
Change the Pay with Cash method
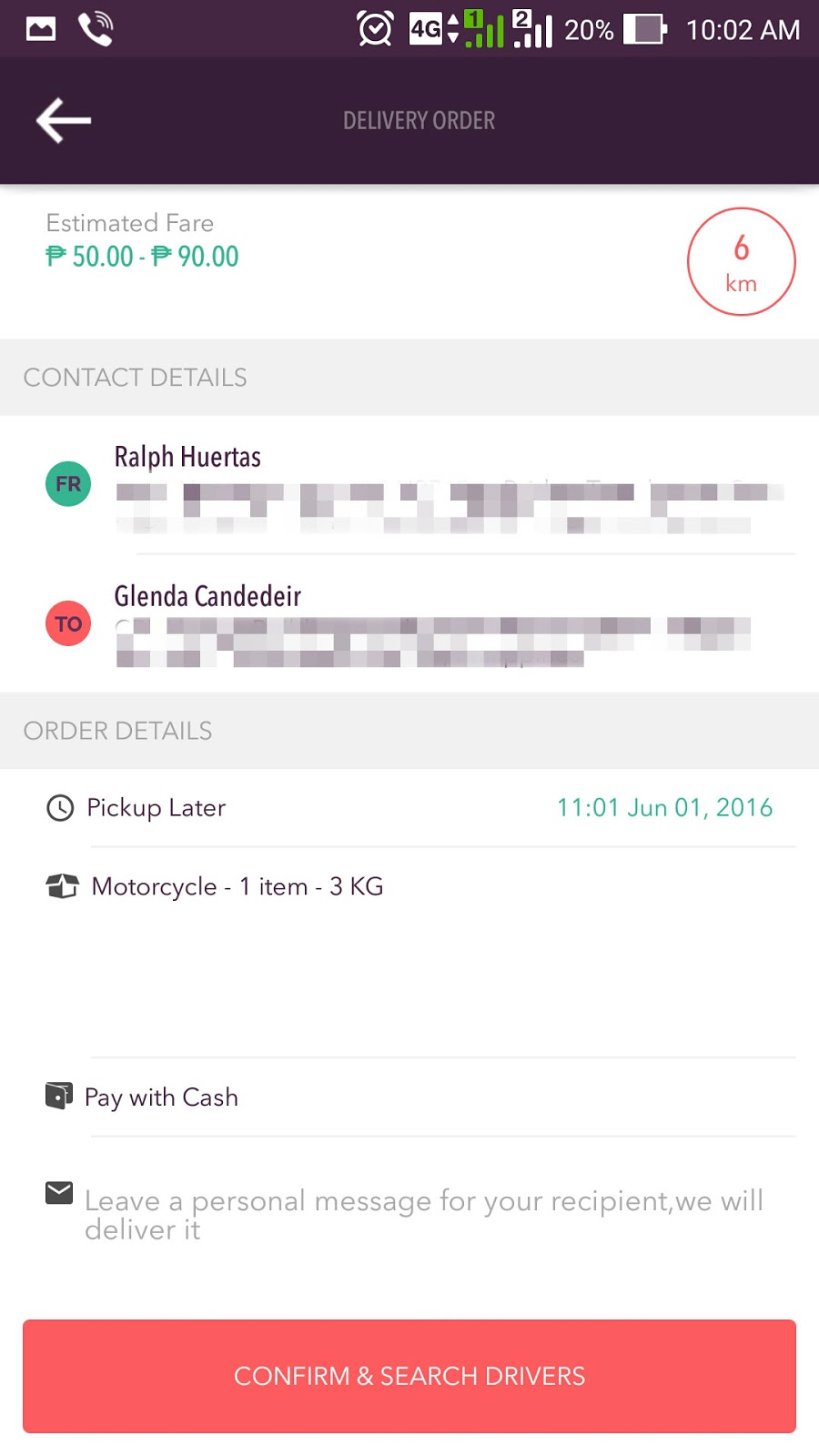[x=162, y=1097]
